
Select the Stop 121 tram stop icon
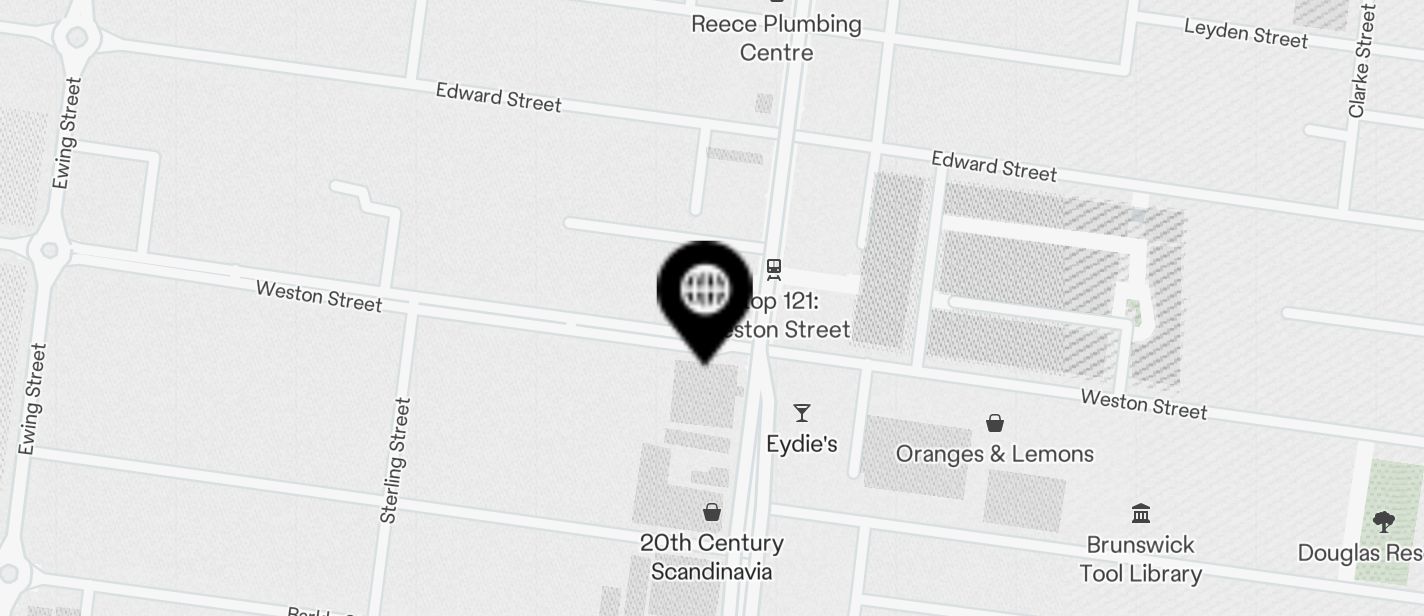[773, 268]
